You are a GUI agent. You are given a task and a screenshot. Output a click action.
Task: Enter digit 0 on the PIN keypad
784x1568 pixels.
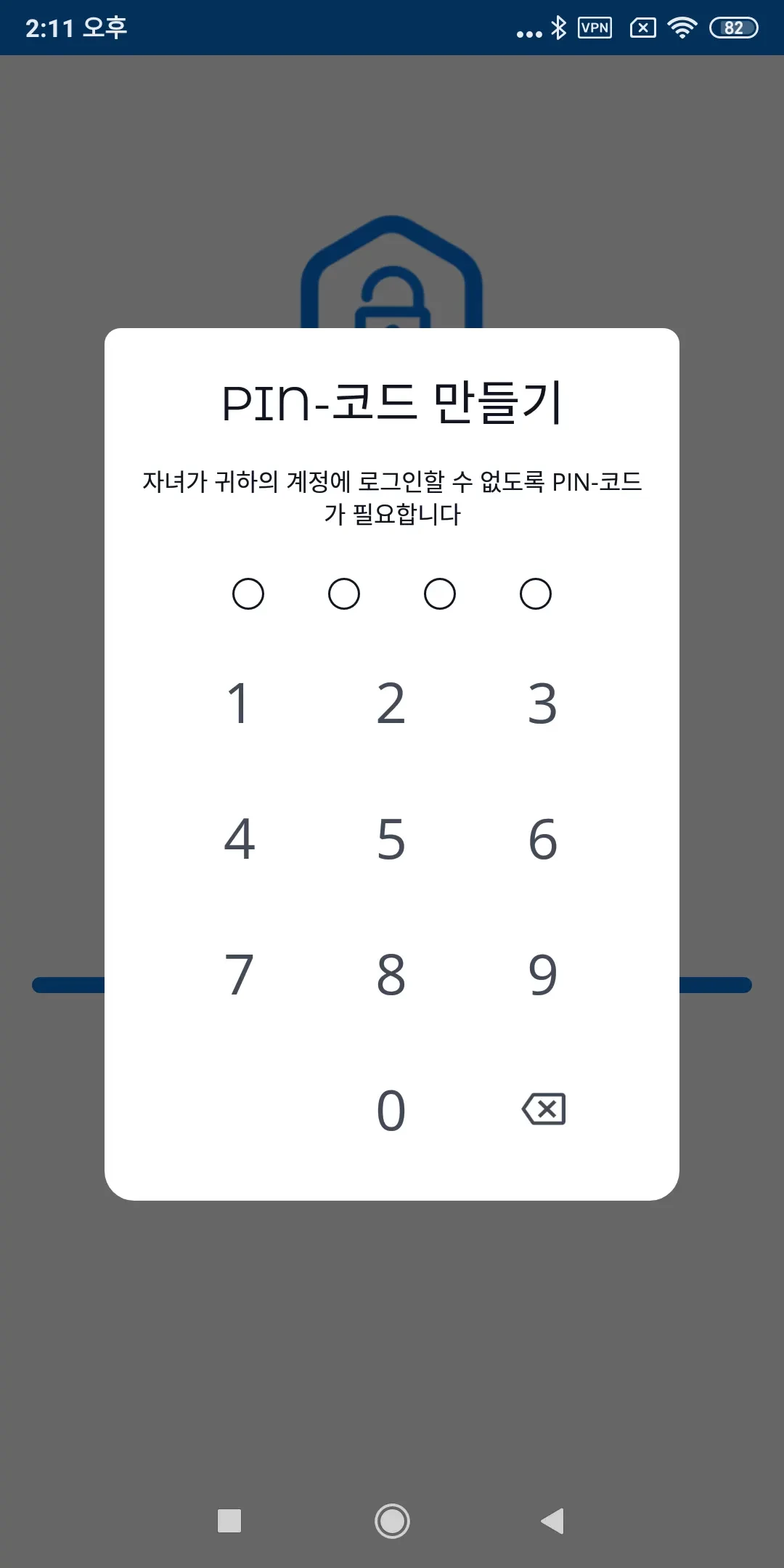click(x=391, y=1110)
